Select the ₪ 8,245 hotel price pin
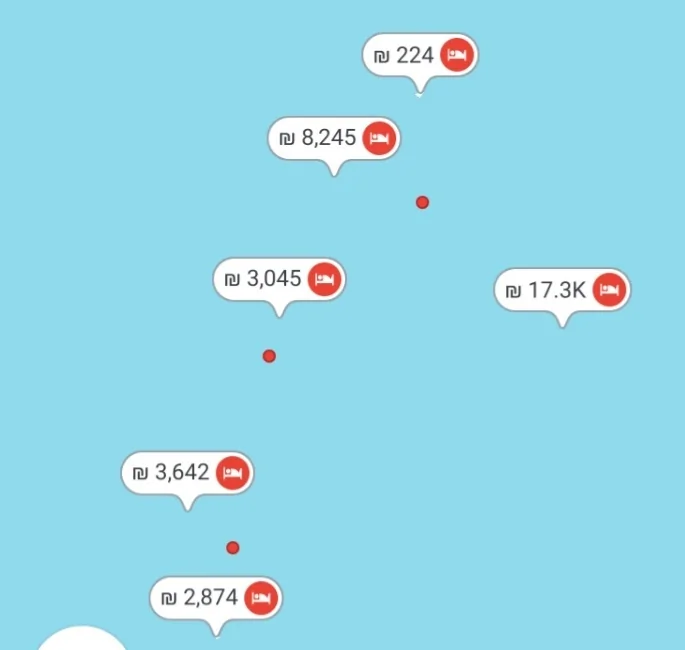 pos(333,138)
